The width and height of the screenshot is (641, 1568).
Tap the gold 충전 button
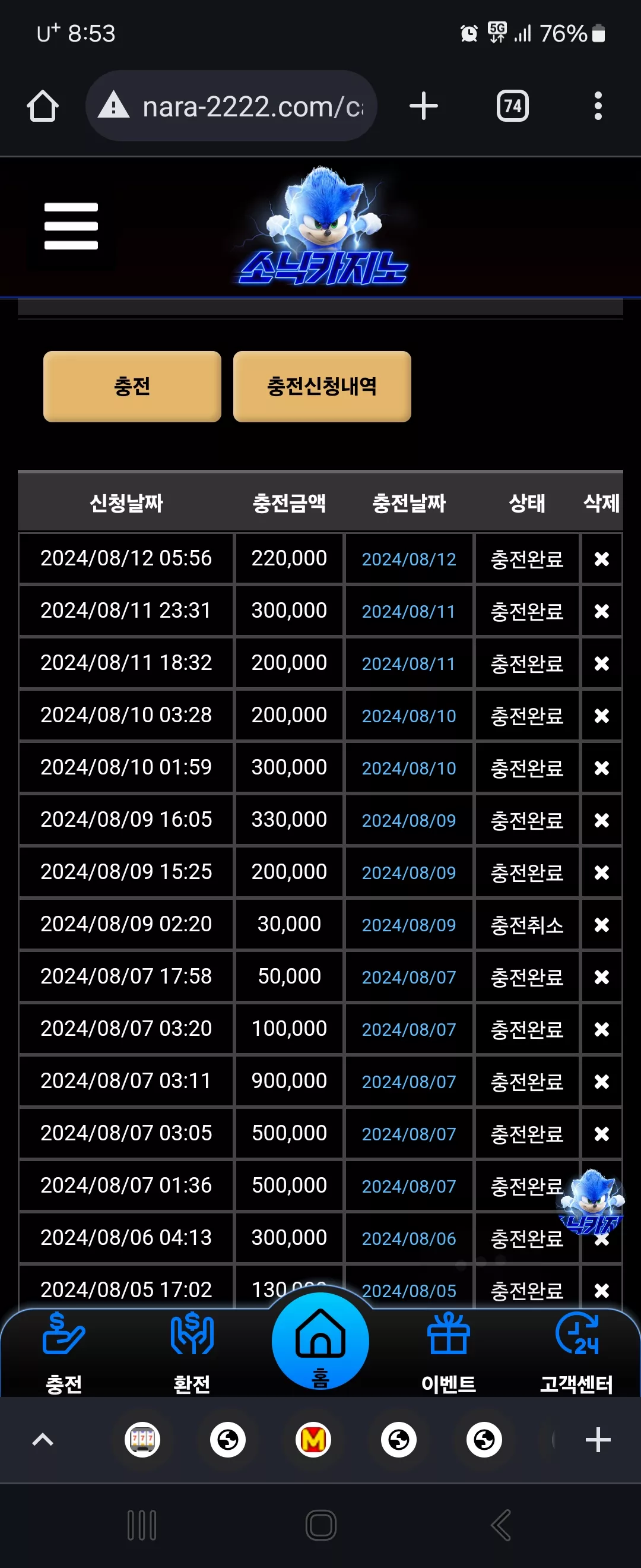click(x=132, y=387)
